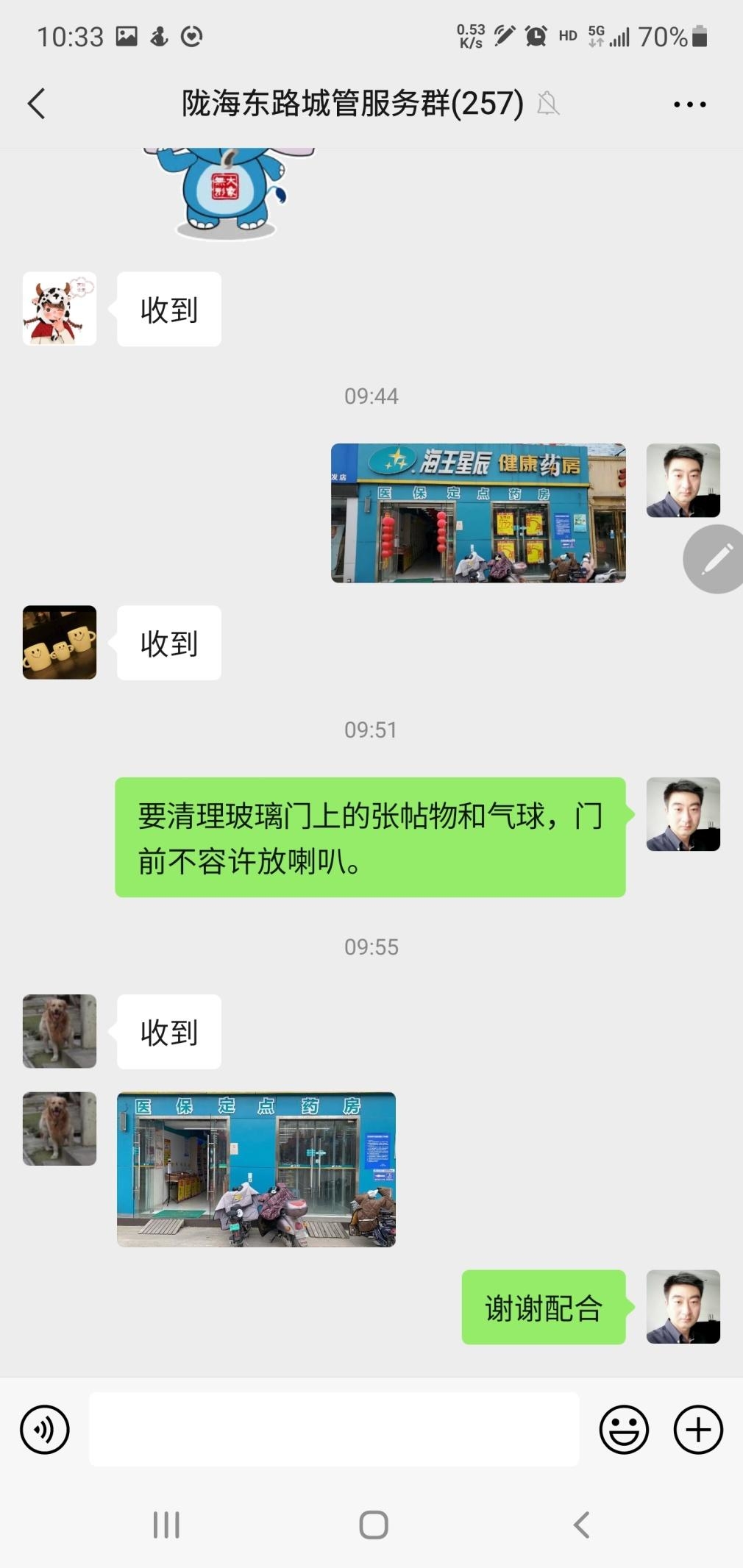
Task: Open the 医保定点药房 photo from golden retriever user
Action: coord(256,1169)
